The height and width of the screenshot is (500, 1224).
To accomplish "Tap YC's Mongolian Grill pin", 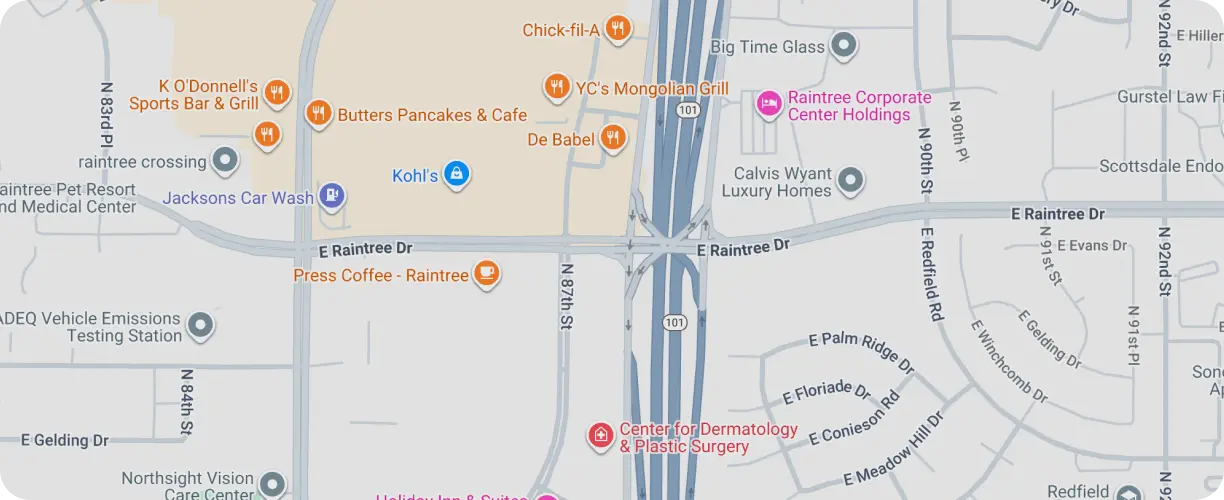I will 557,87.
